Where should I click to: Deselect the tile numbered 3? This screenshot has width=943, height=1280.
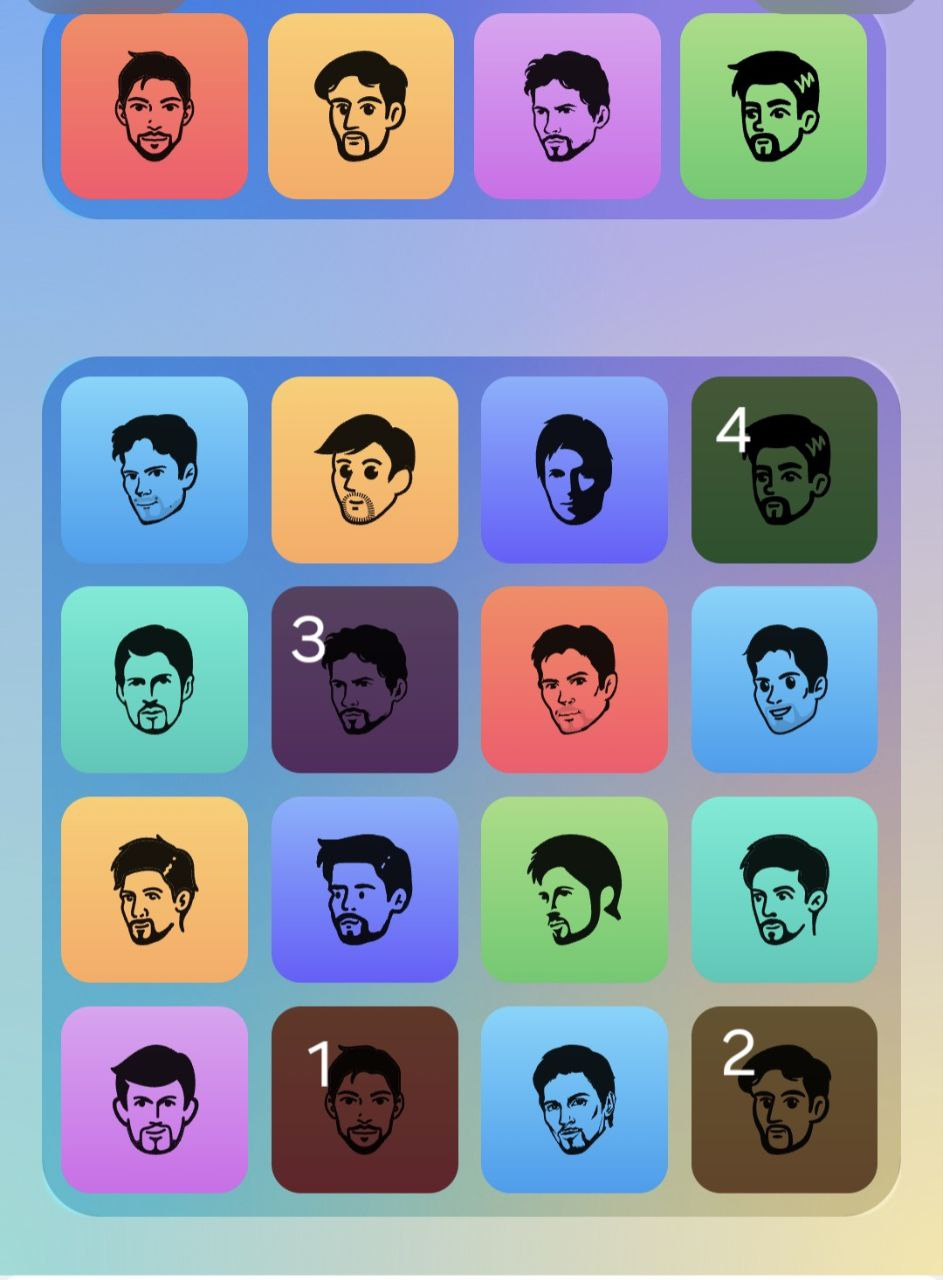364,679
